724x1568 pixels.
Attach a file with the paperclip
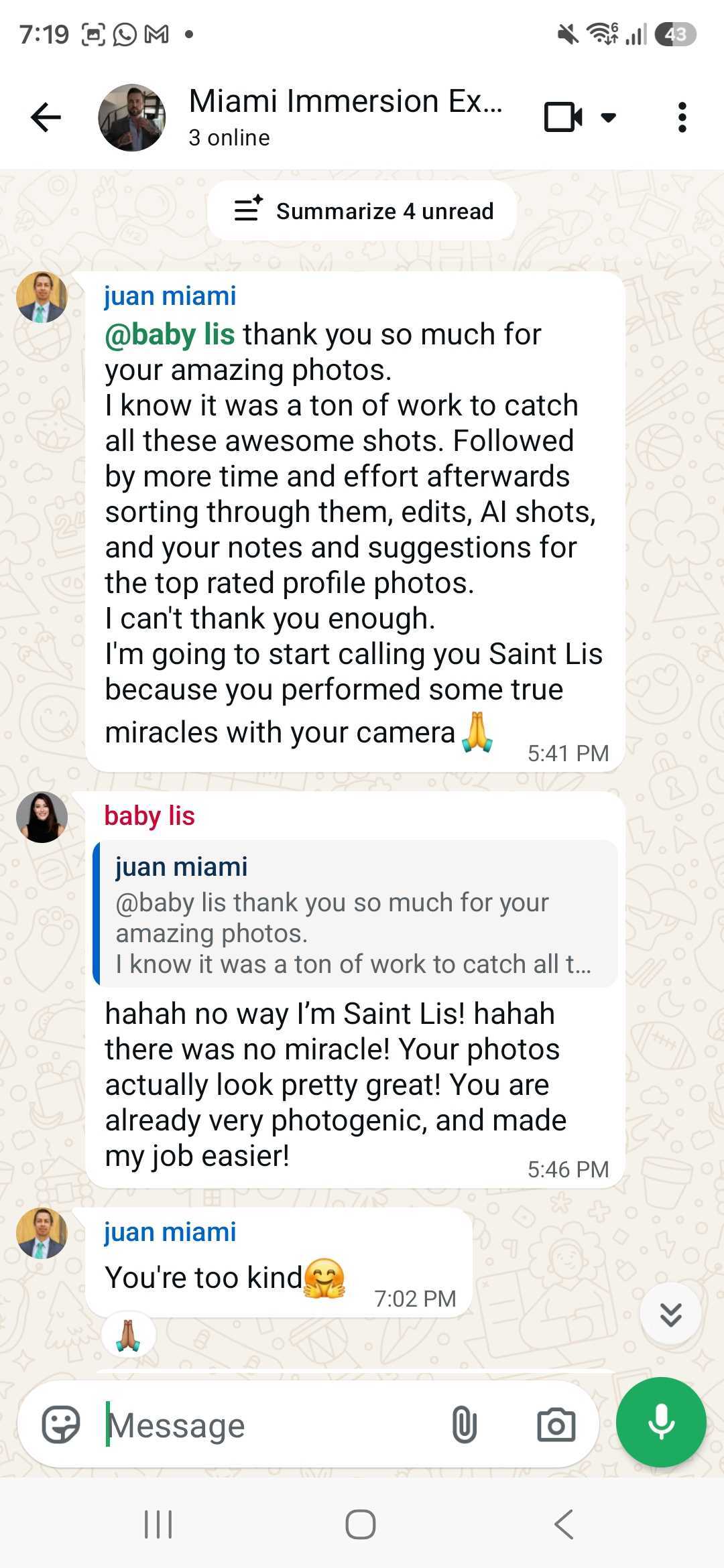(464, 1424)
